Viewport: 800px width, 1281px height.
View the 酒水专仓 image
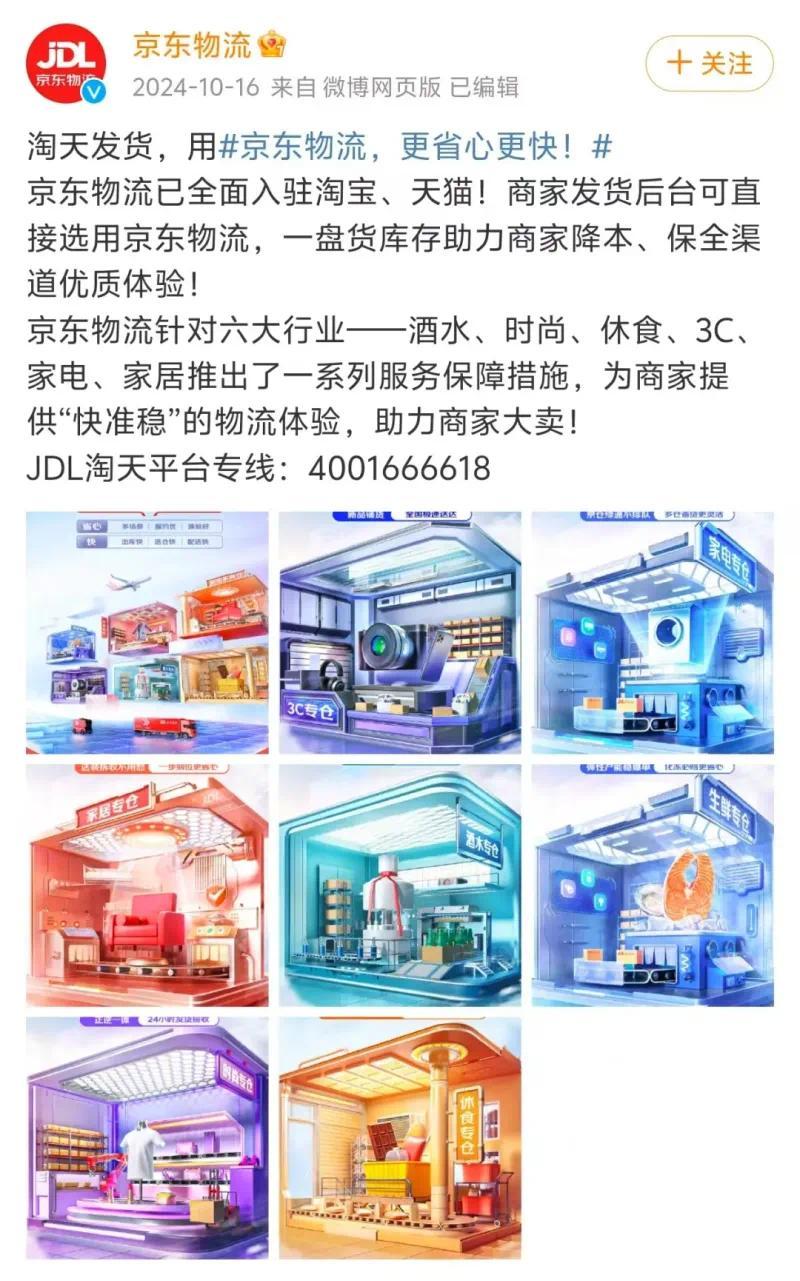click(x=399, y=885)
